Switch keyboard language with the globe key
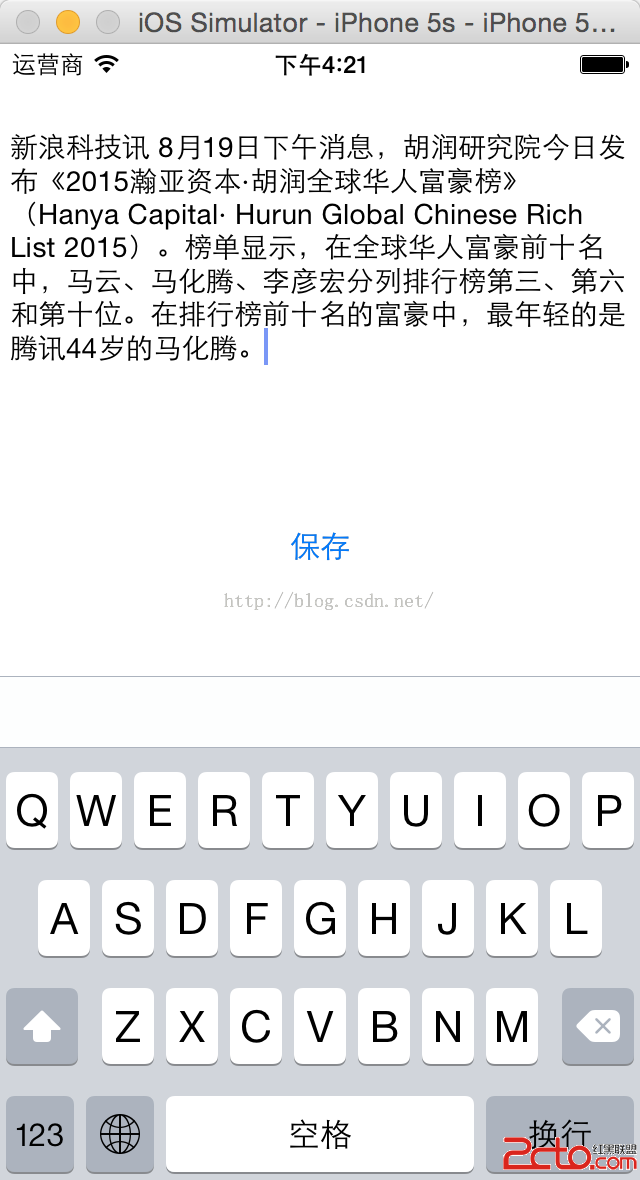Image resolution: width=640 pixels, height=1180 pixels. click(120, 1134)
